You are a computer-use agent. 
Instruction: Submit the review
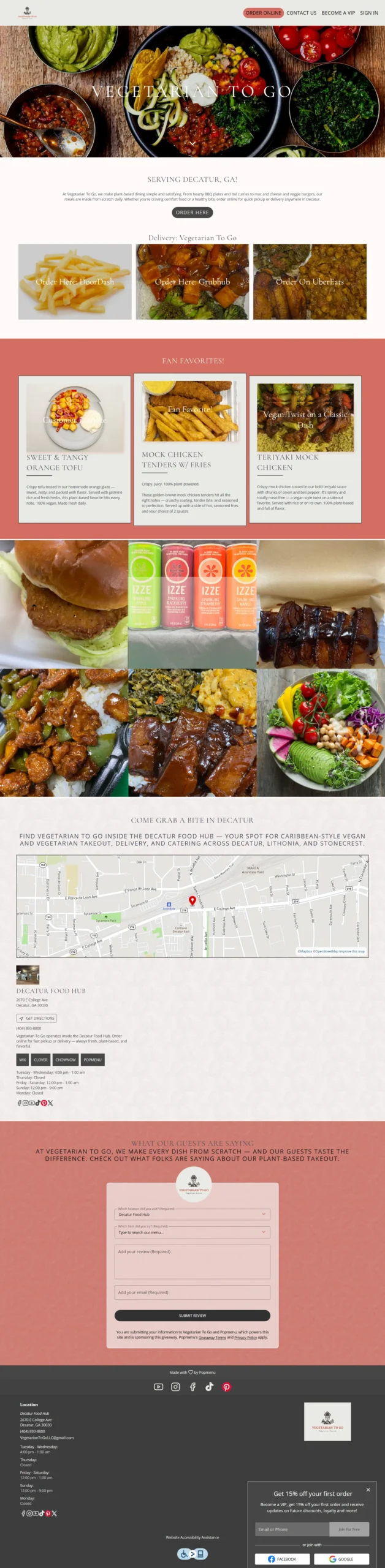click(192, 1316)
